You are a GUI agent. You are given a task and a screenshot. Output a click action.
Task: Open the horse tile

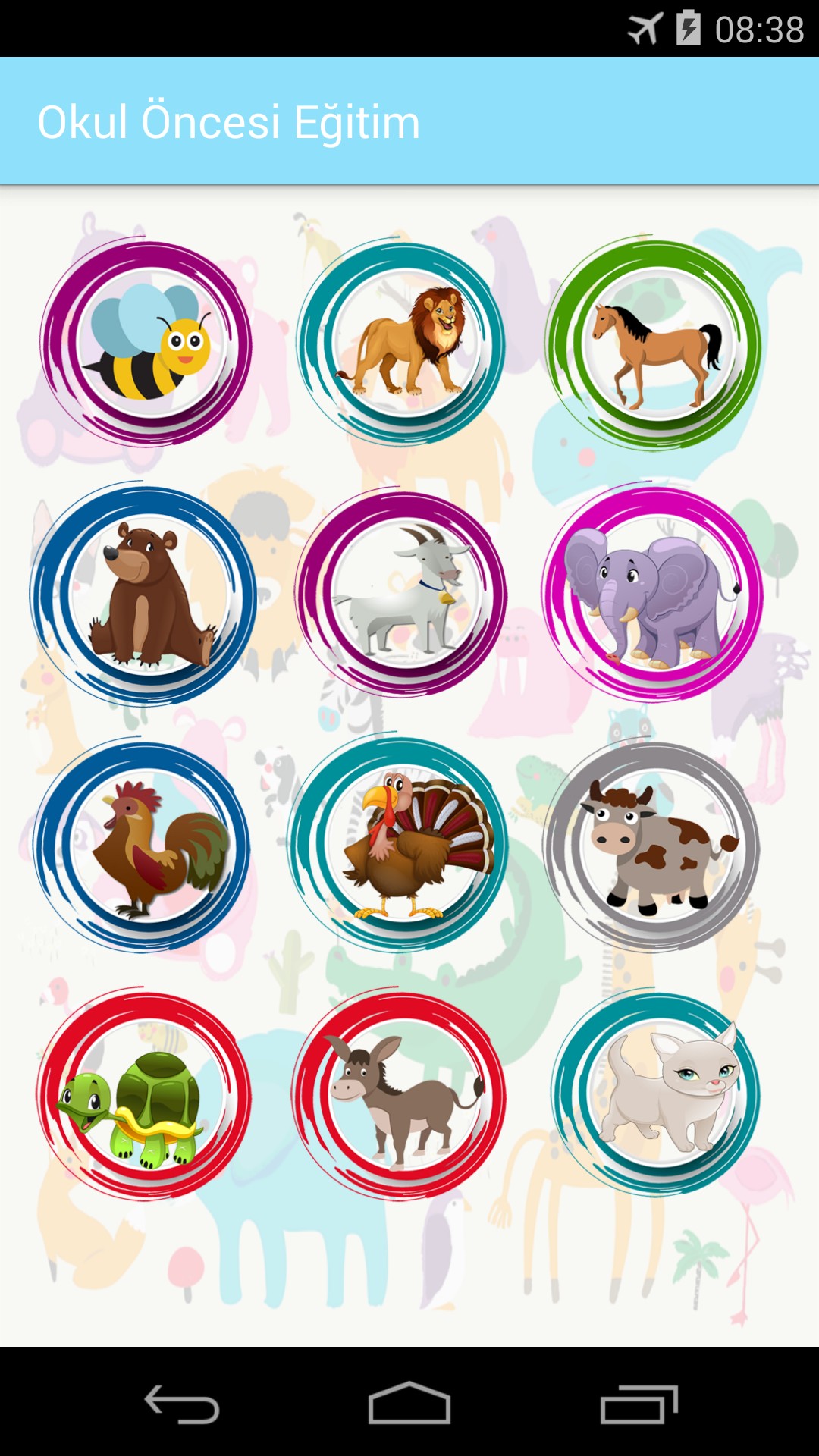(x=654, y=344)
